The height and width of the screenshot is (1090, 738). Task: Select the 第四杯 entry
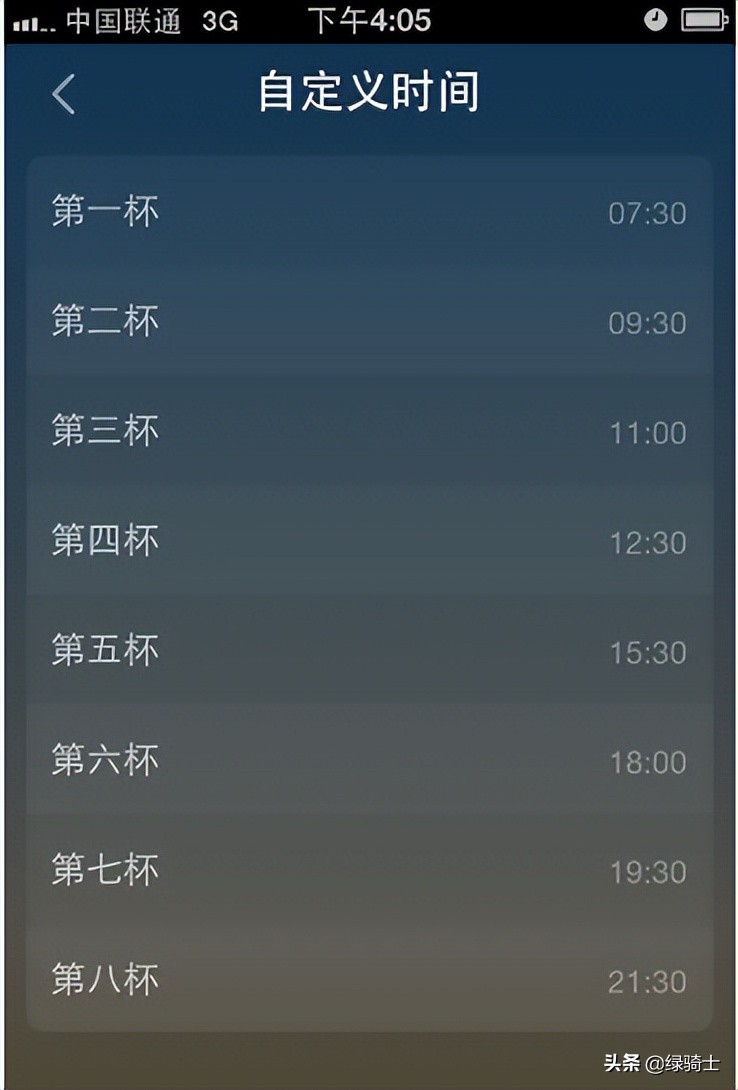pos(369,541)
